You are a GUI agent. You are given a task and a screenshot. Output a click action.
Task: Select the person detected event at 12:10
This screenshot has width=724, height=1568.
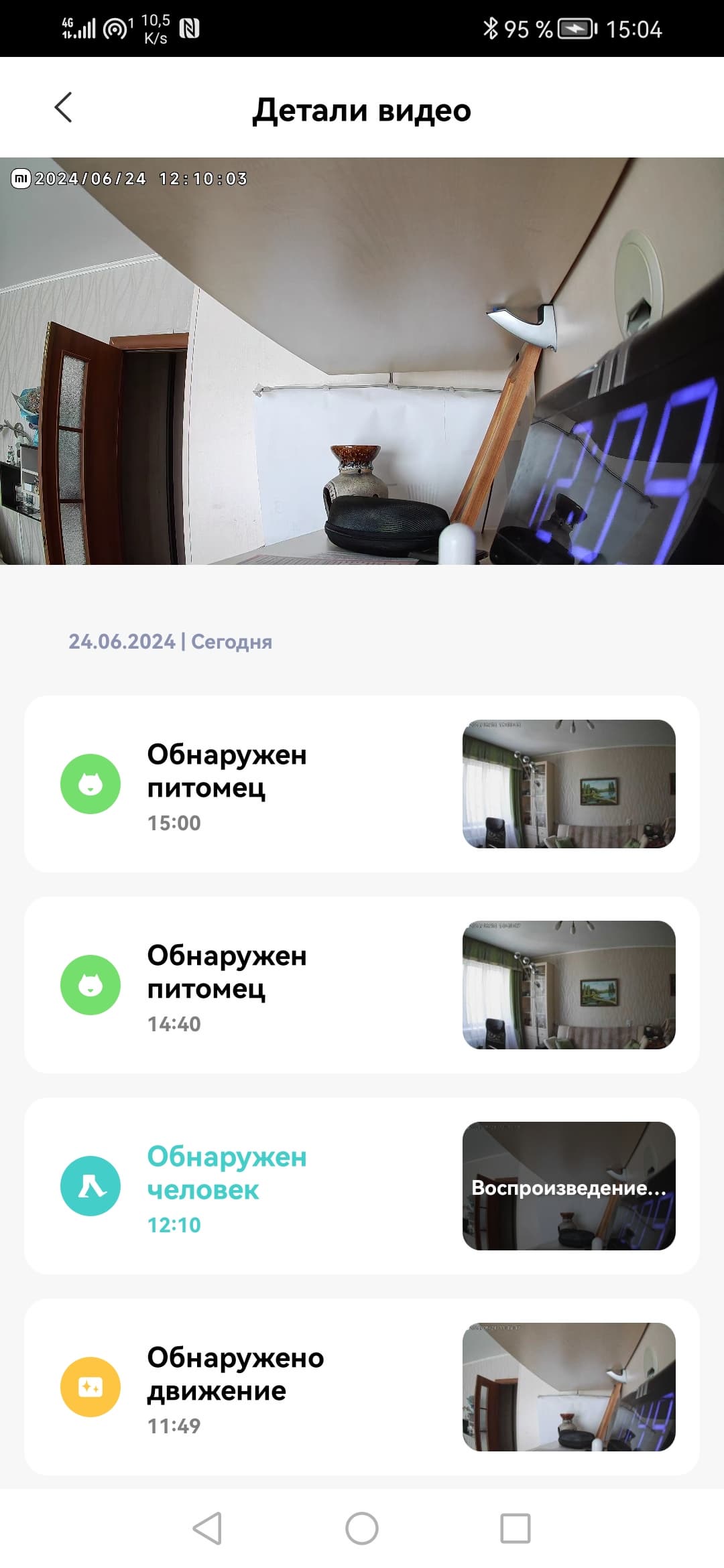coord(362,1186)
